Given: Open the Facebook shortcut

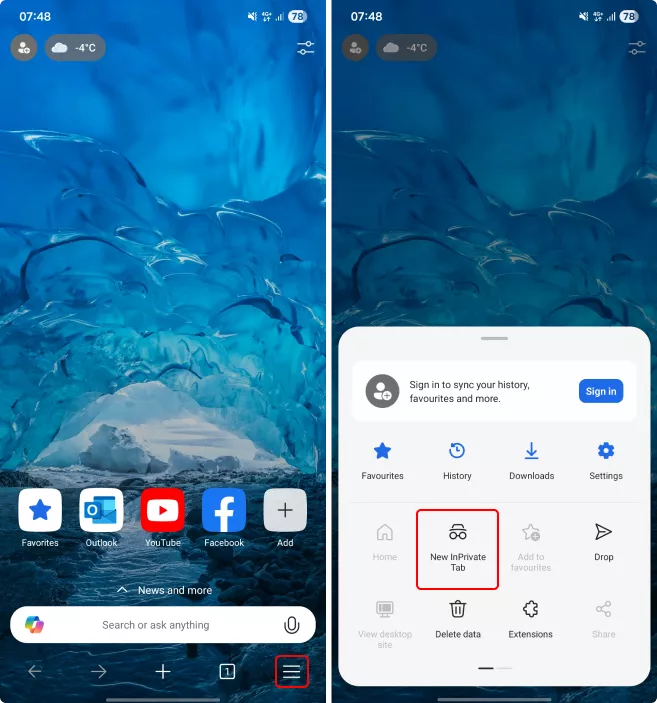Looking at the screenshot, I should click(224, 511).
